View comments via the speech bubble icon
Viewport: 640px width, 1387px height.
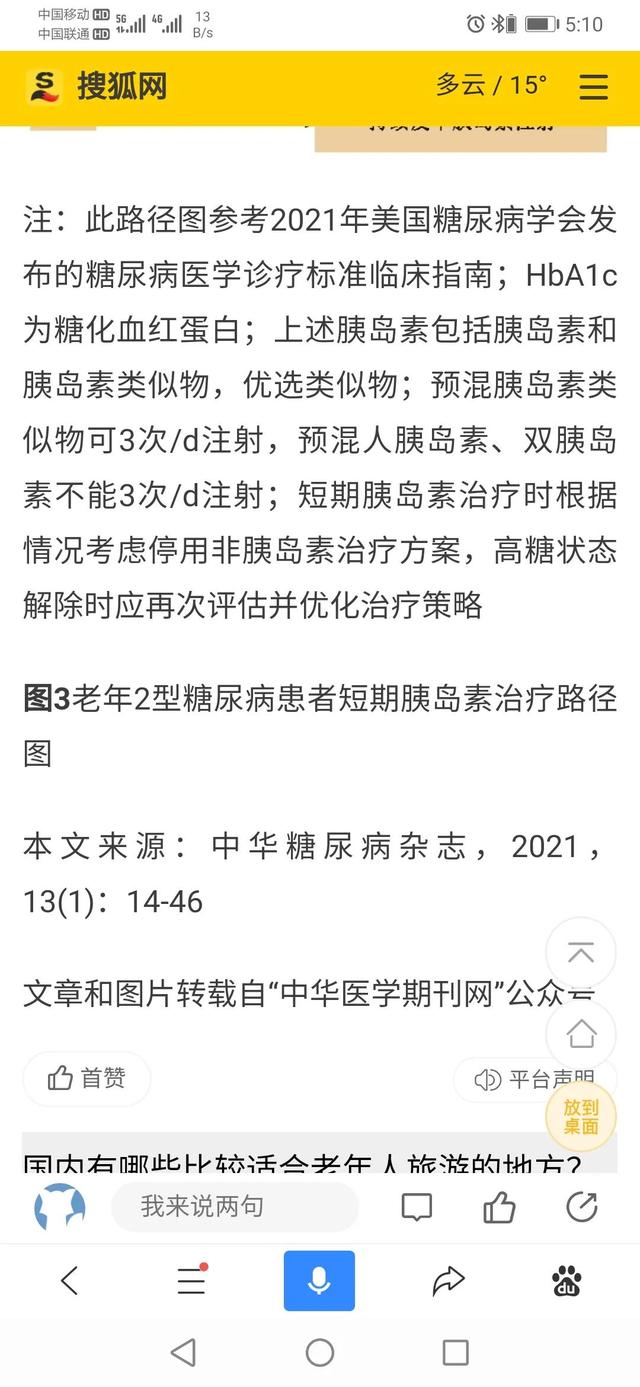tap(417, 1207)
